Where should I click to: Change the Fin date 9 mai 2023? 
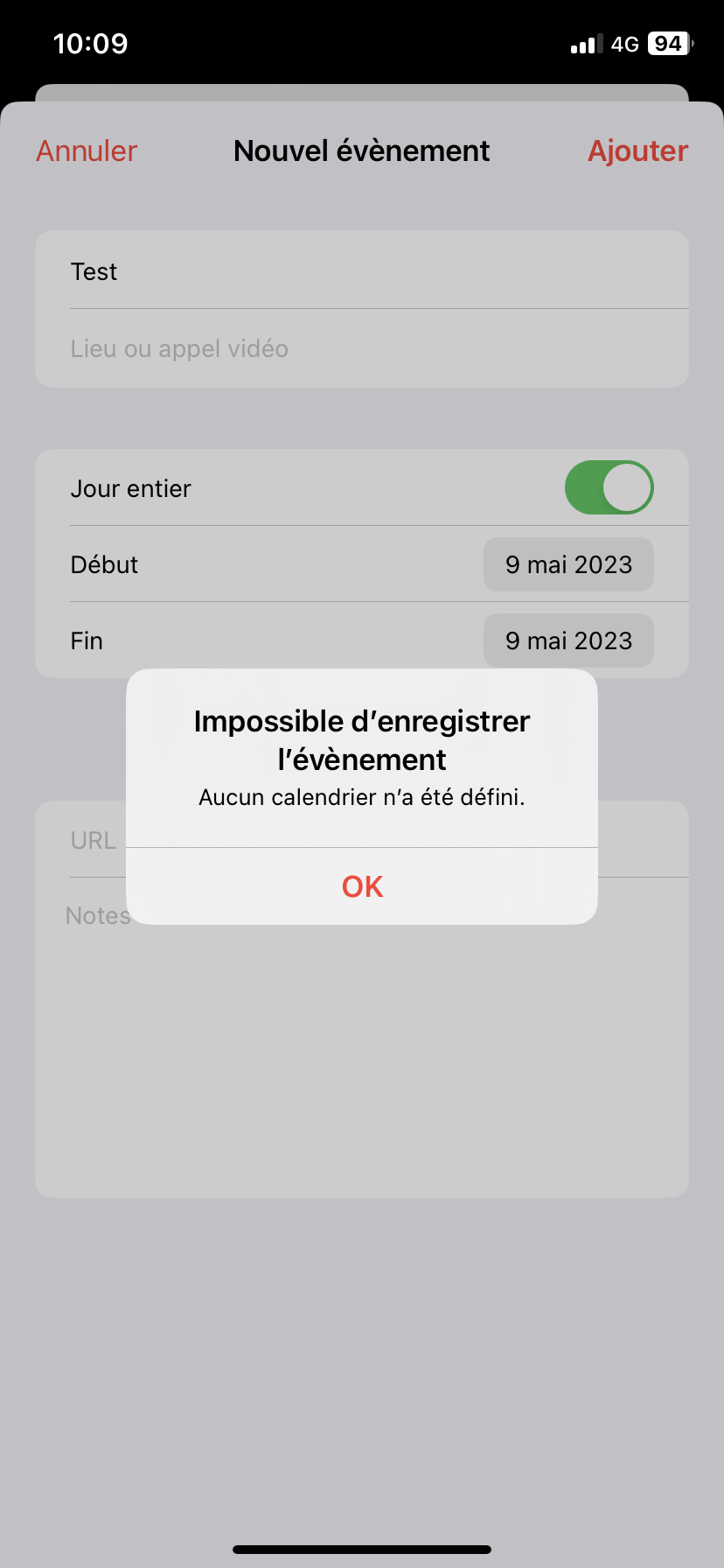click(x=568, y=640)
